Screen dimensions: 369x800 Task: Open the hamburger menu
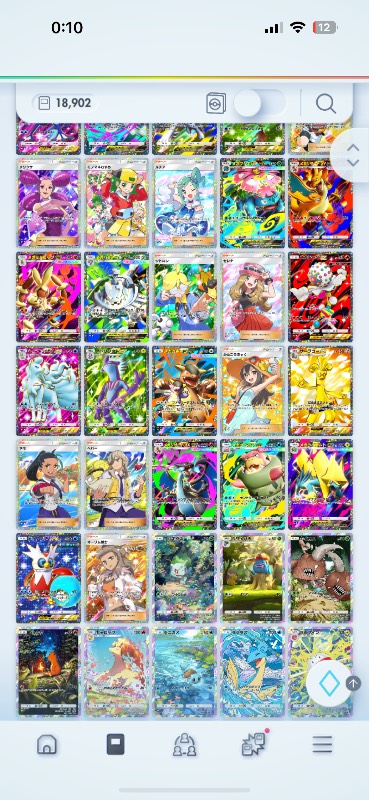(323, 744)
